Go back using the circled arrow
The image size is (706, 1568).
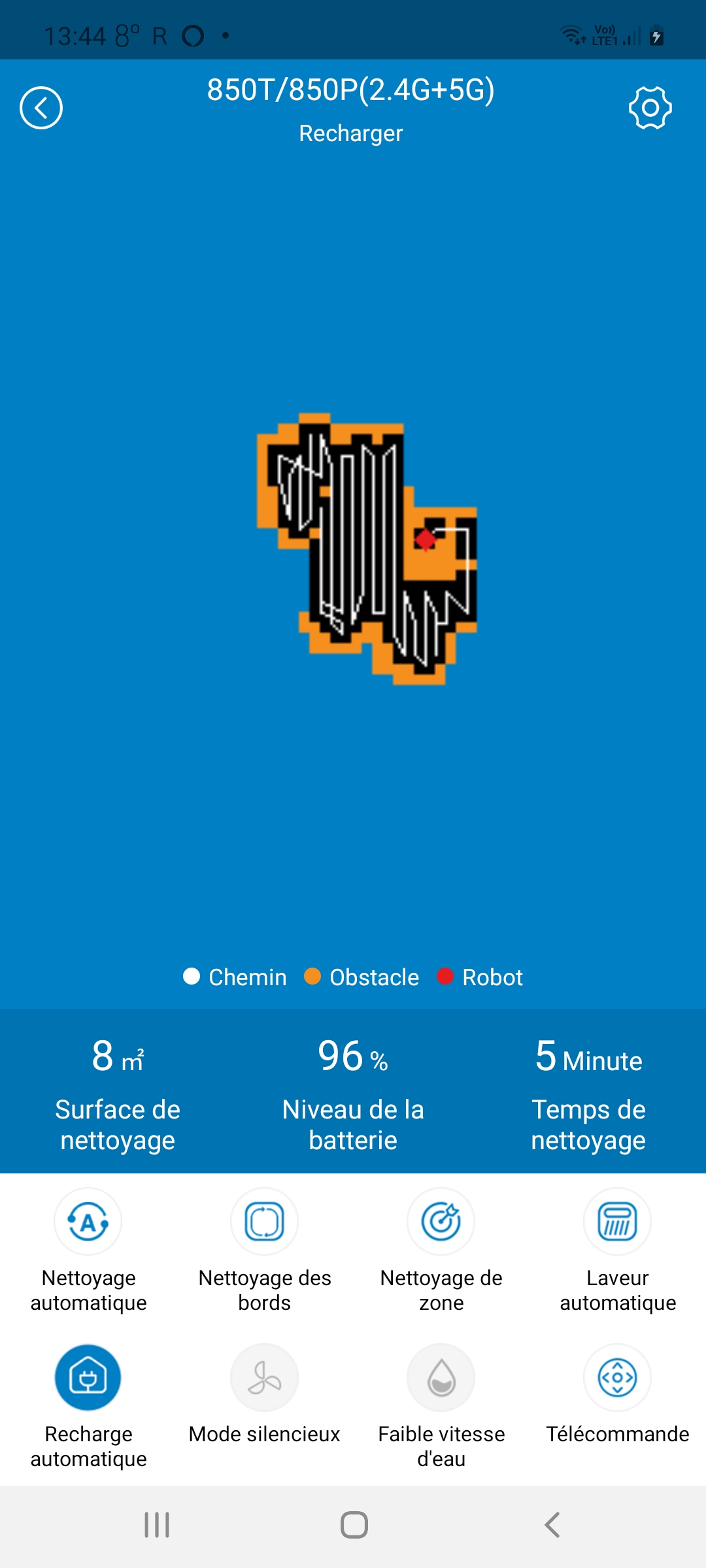(x=41, y=108)
